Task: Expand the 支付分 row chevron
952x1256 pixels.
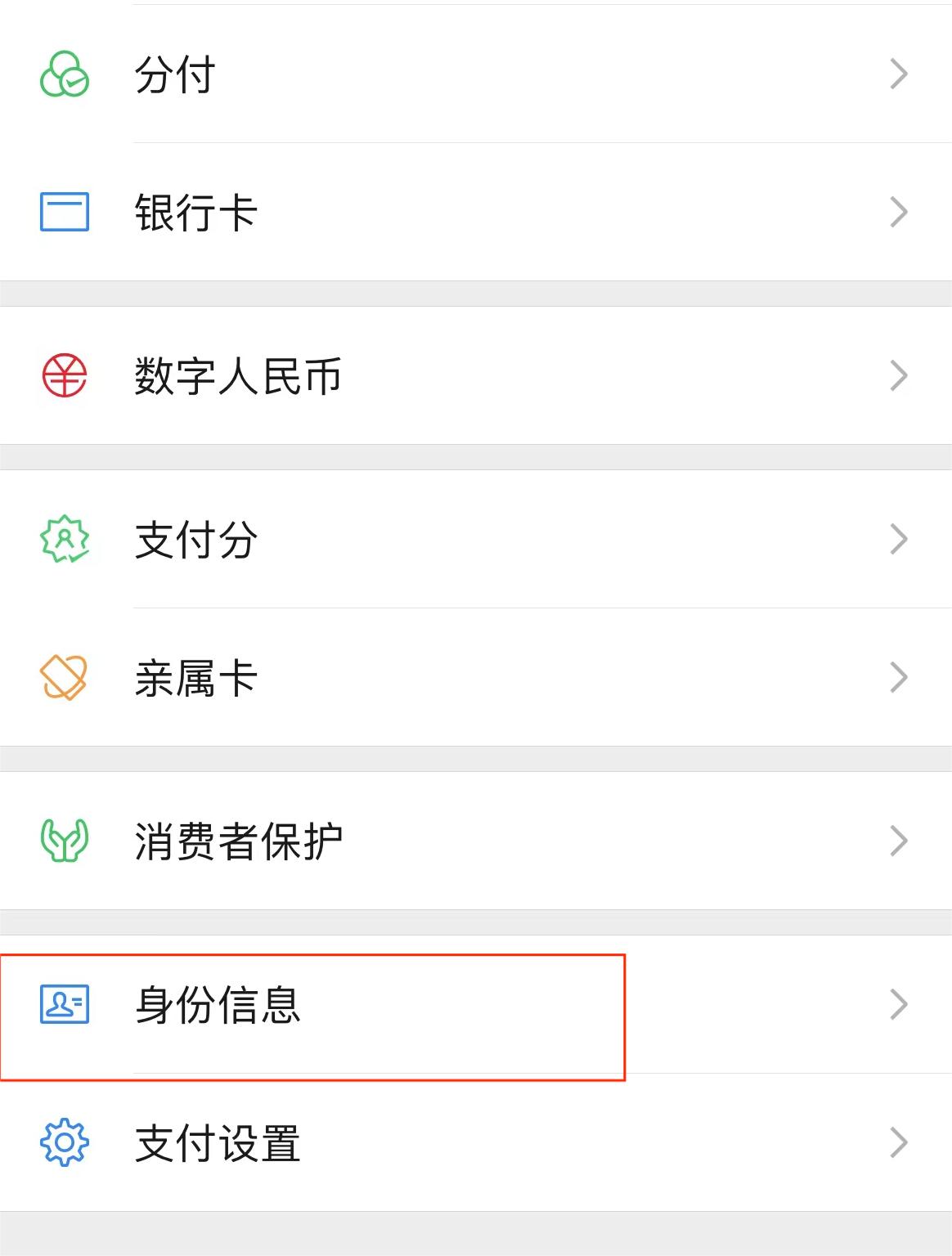Action: (898, 538)
